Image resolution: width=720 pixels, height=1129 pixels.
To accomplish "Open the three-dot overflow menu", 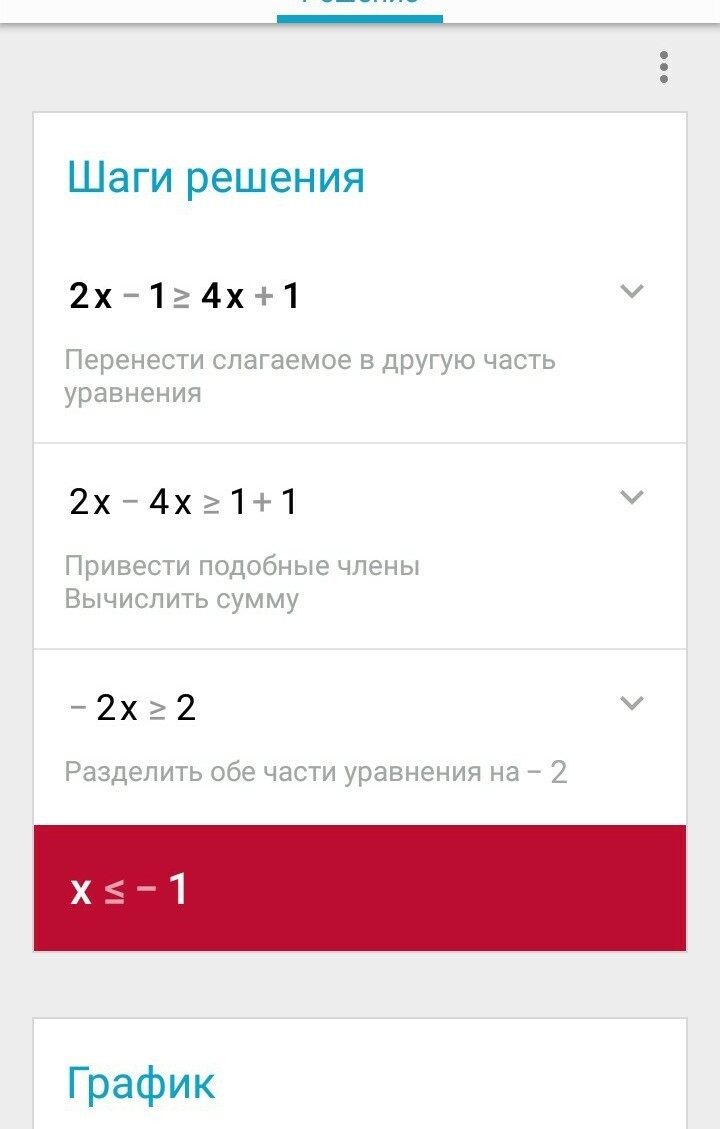I will pos(663,67).
